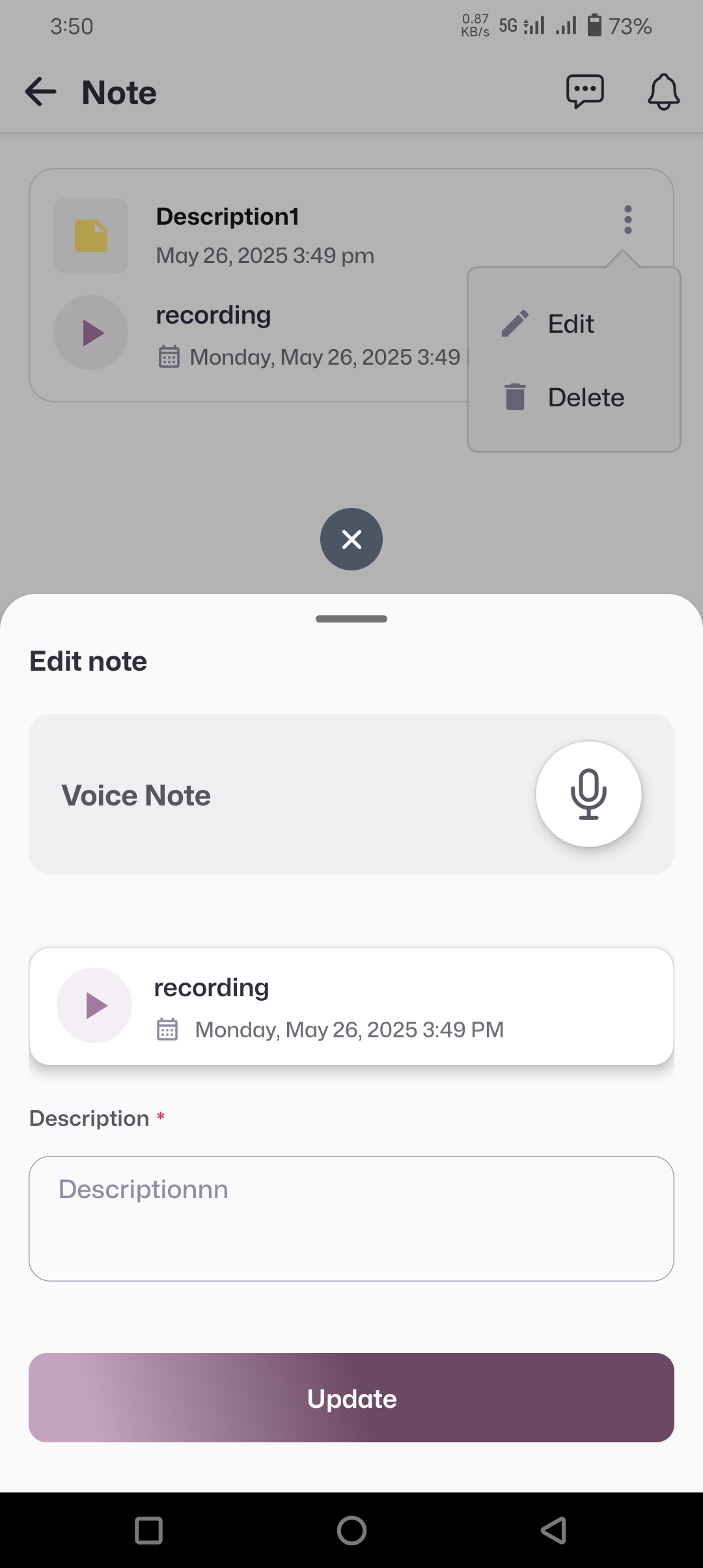Open the three-dot menu on Description1
Image resolution: width=703 pixels, height=1568 pixels.
tap(627, 220)
